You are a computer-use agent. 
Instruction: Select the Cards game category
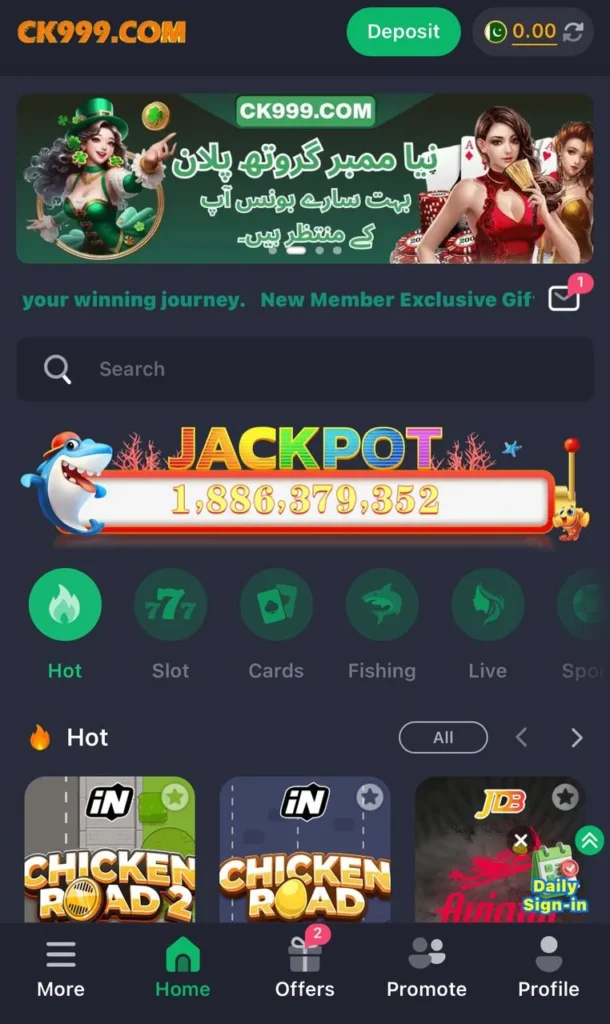click(x=276, y=605)
